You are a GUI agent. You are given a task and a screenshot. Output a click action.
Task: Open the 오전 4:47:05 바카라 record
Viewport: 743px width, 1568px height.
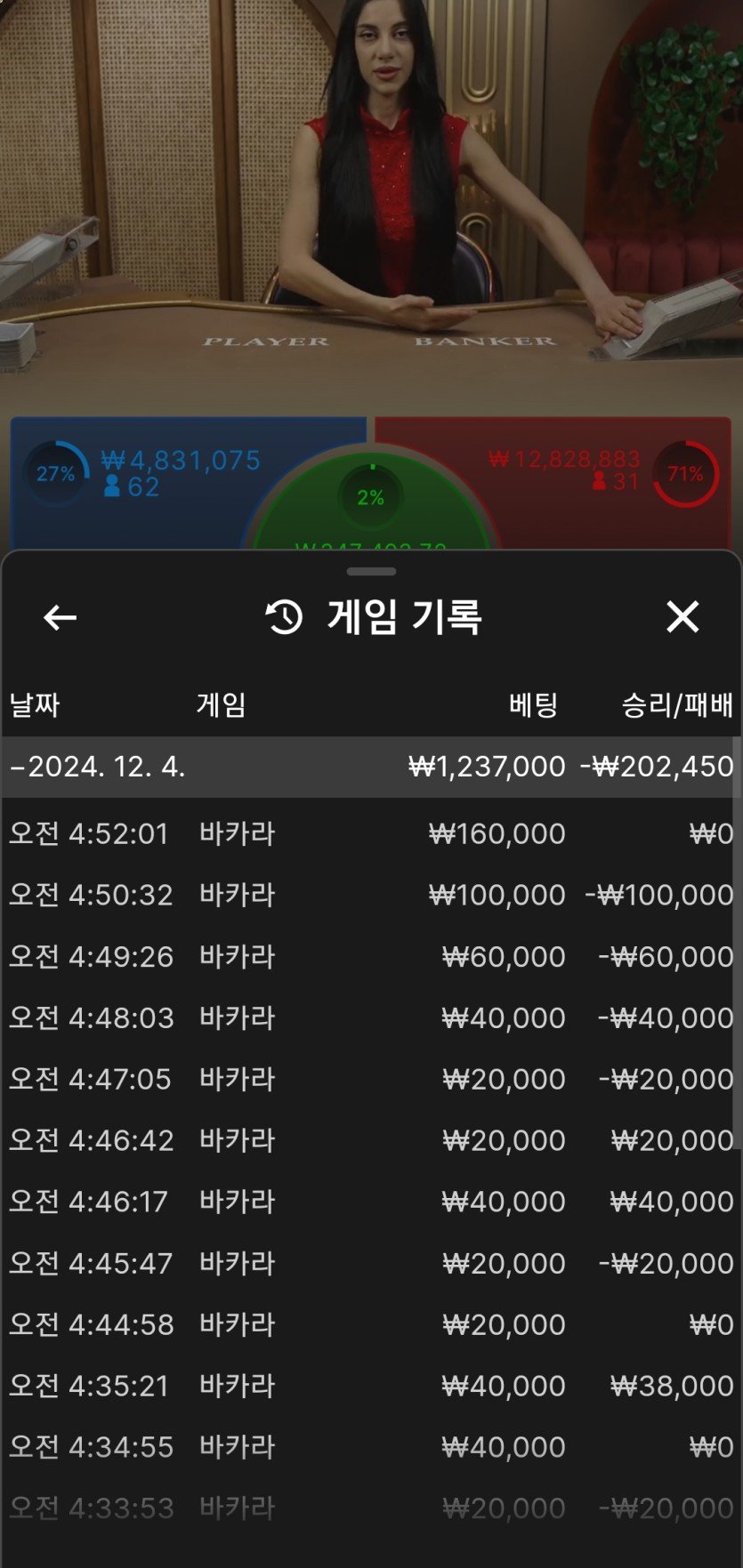coord(370,1079)
